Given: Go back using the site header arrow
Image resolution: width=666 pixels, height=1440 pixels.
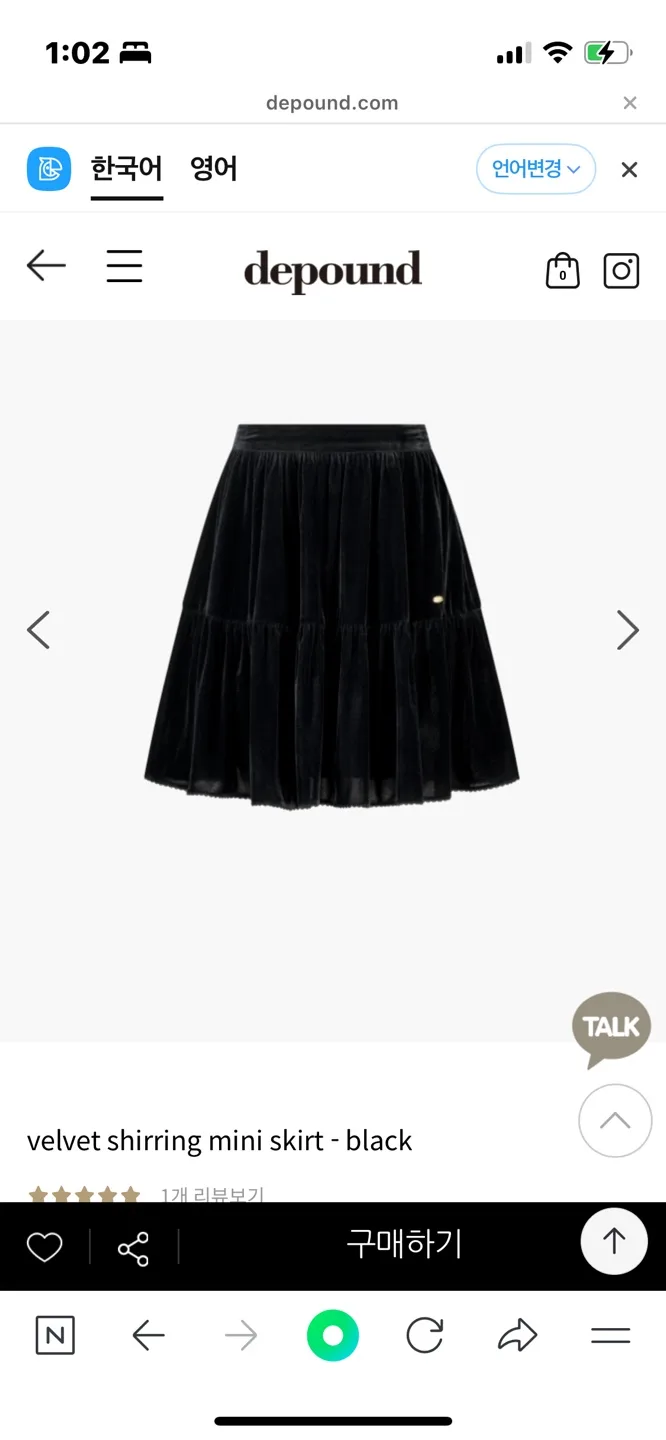Looking at the screenshot, I should (x=46, y=266).
